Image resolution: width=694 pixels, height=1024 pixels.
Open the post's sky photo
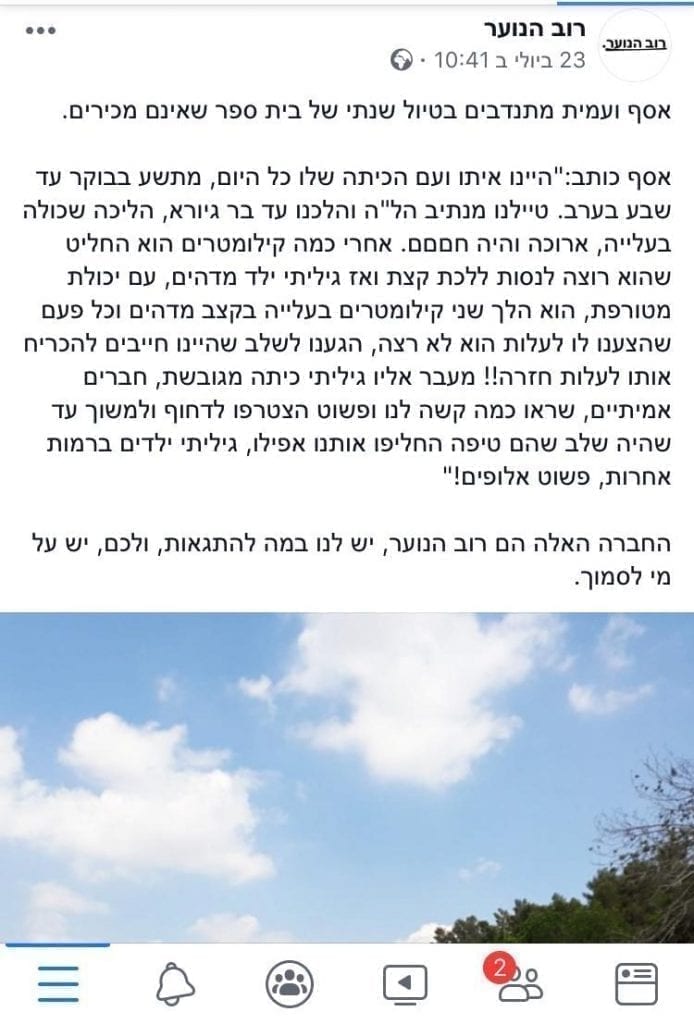[347, 778]
